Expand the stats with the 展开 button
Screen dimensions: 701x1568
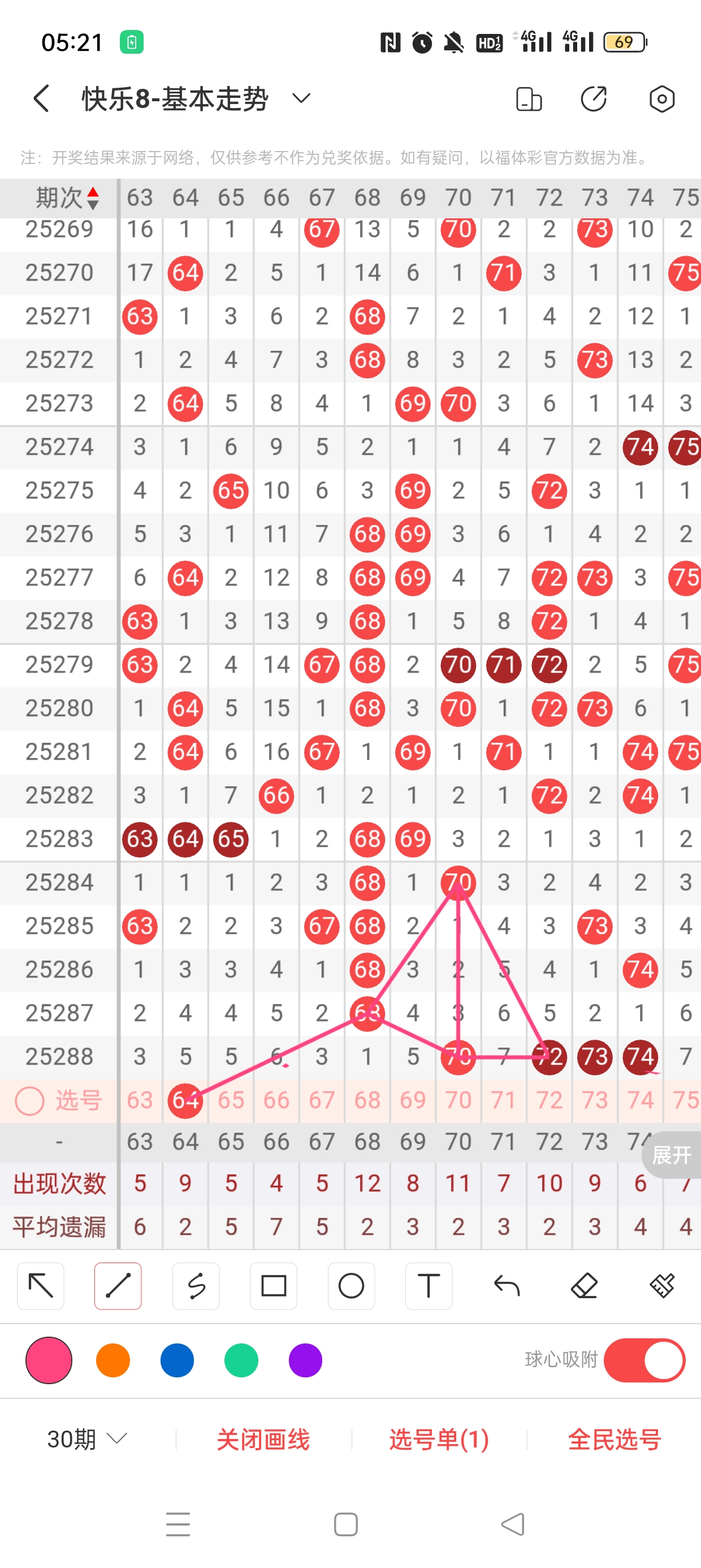click(671, 1154)
